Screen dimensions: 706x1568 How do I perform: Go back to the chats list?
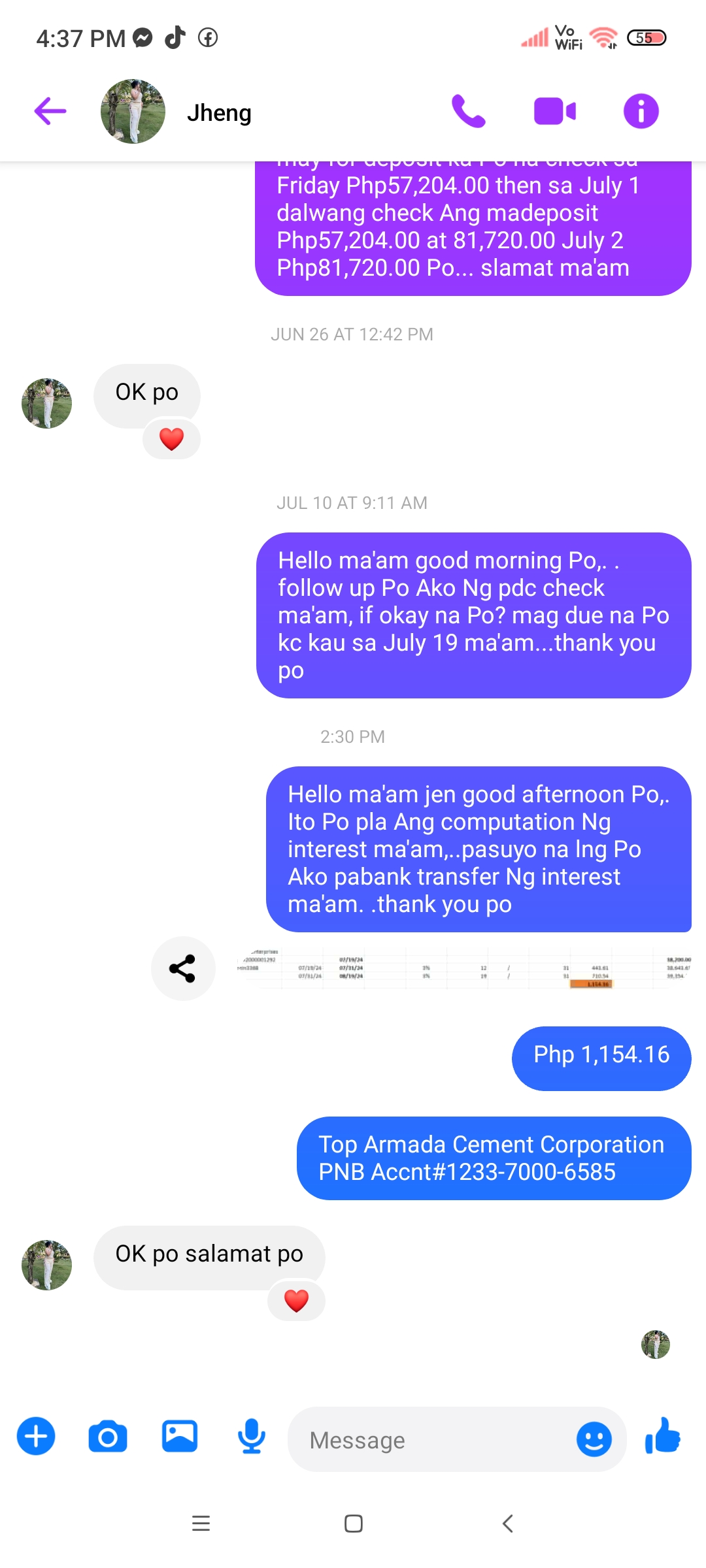(x=50, y=111)
